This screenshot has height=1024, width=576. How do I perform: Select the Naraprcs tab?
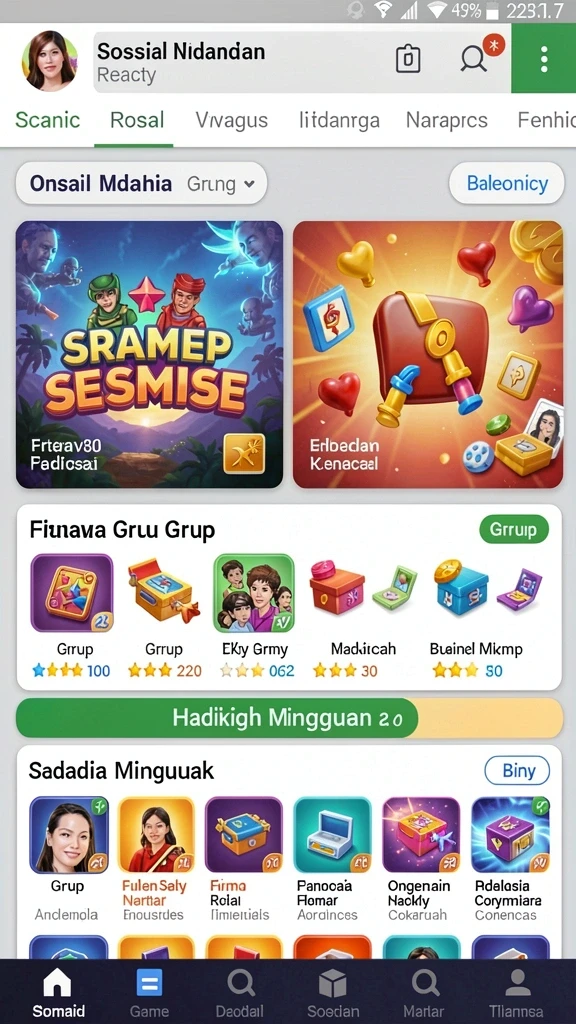[447, 120]
